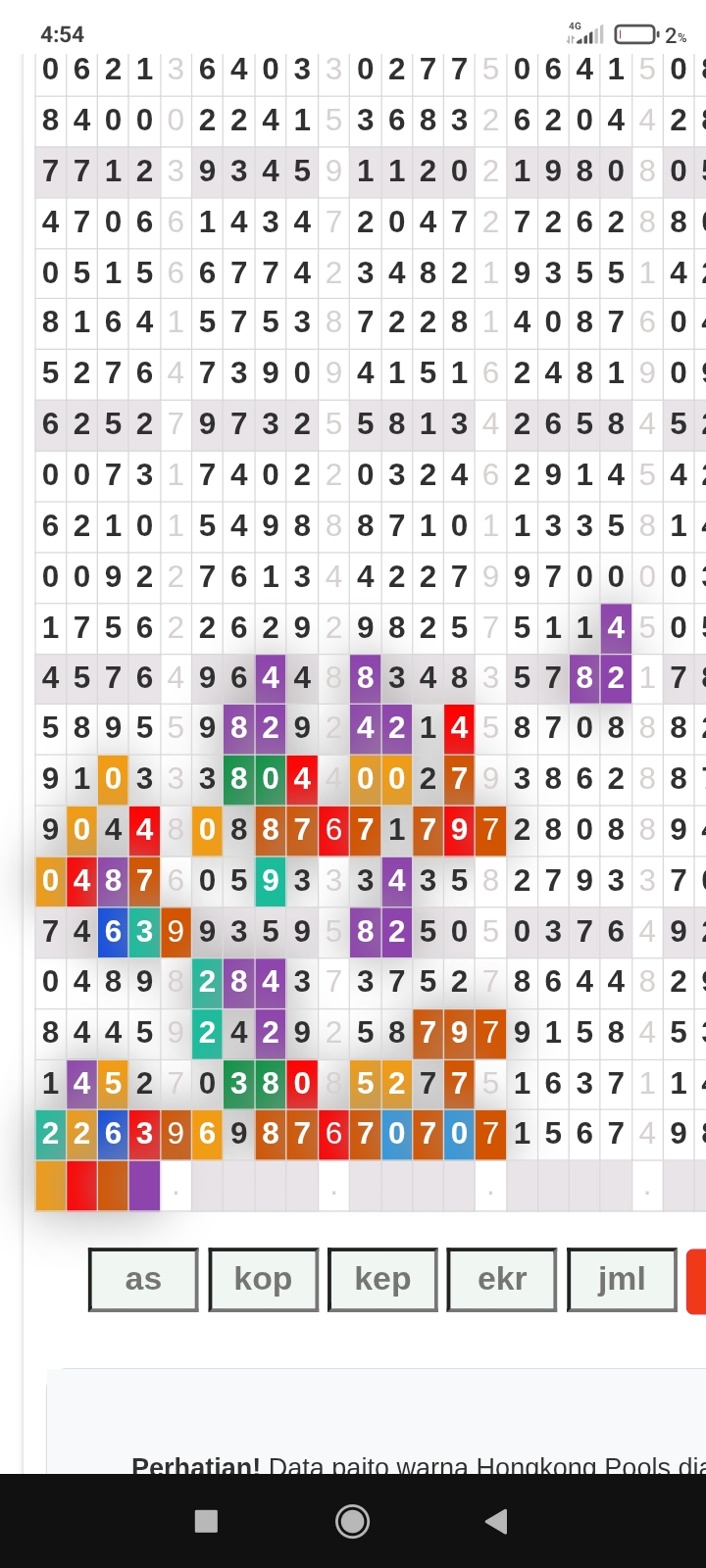Go back using the system back button

click(496, 1521)
